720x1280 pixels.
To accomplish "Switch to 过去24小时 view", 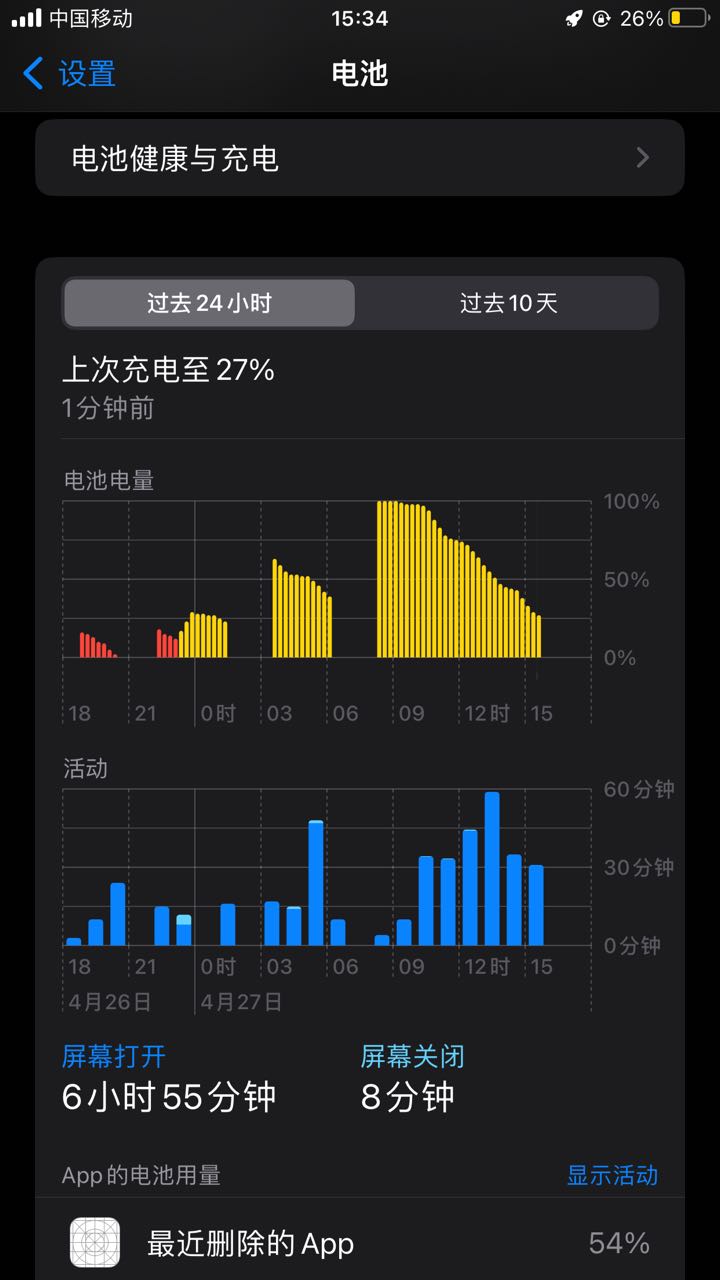I will [209, 303].
